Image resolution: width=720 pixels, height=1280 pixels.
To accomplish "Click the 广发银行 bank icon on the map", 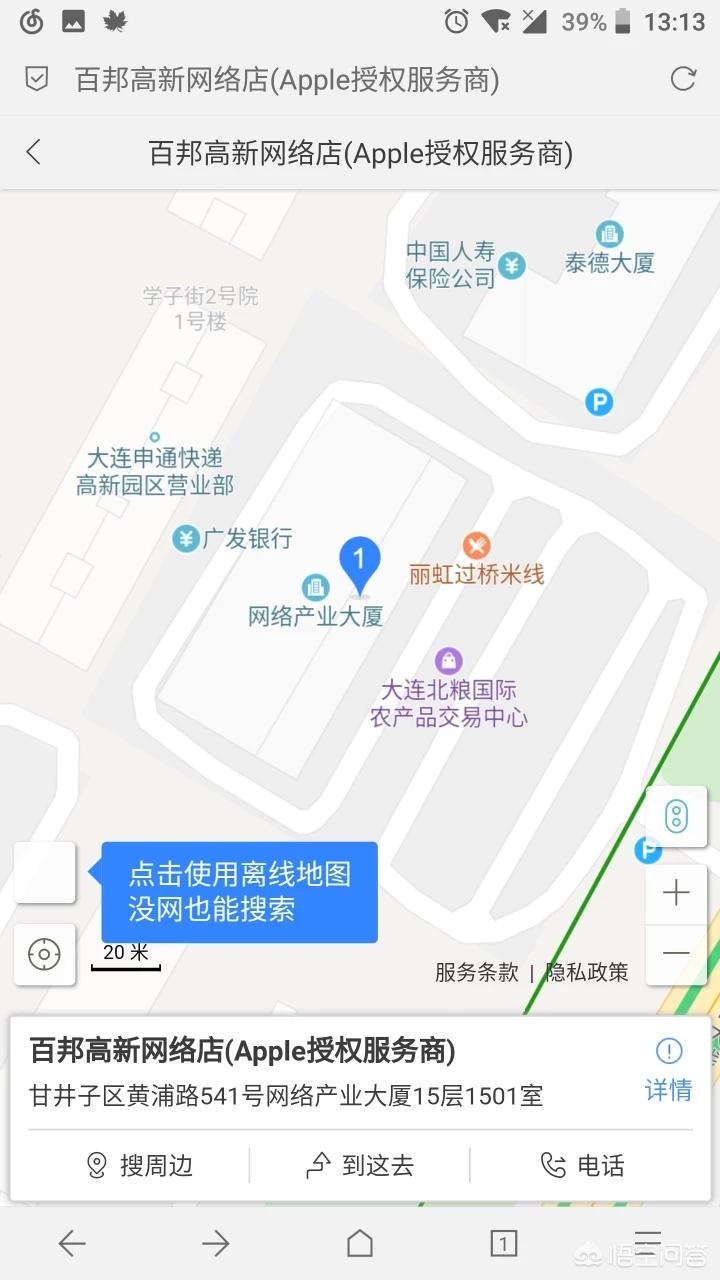I will [185, 539].
